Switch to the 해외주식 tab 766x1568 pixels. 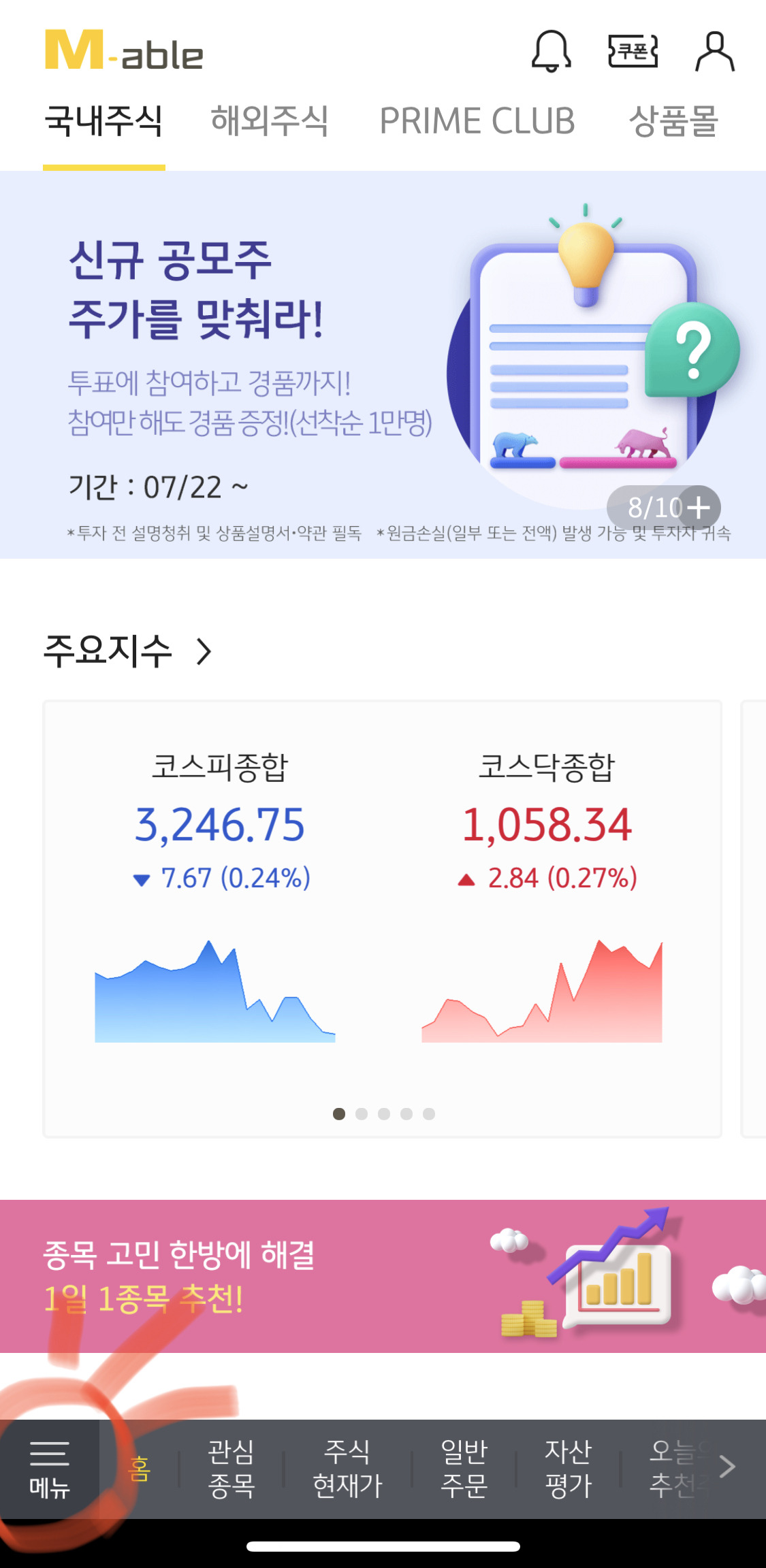click(270, 121)
